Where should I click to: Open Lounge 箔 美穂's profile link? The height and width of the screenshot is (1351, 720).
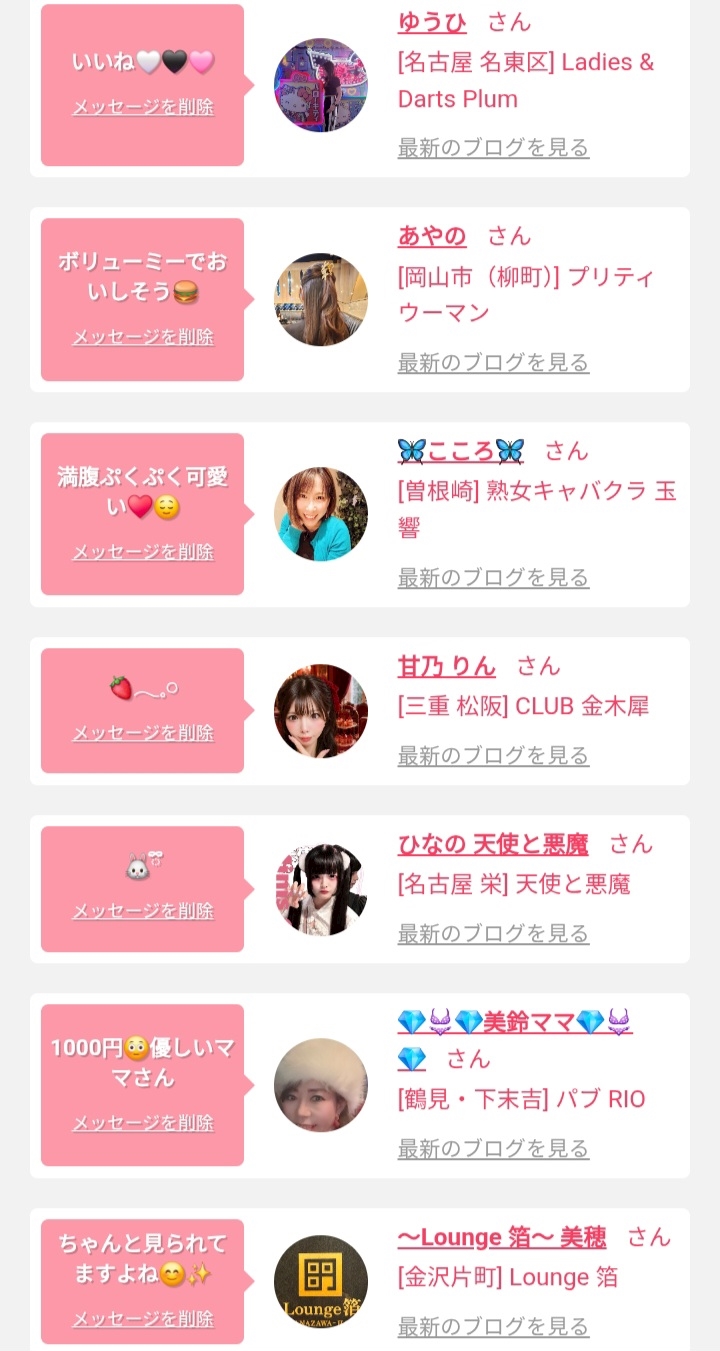tap(502, 1237)
